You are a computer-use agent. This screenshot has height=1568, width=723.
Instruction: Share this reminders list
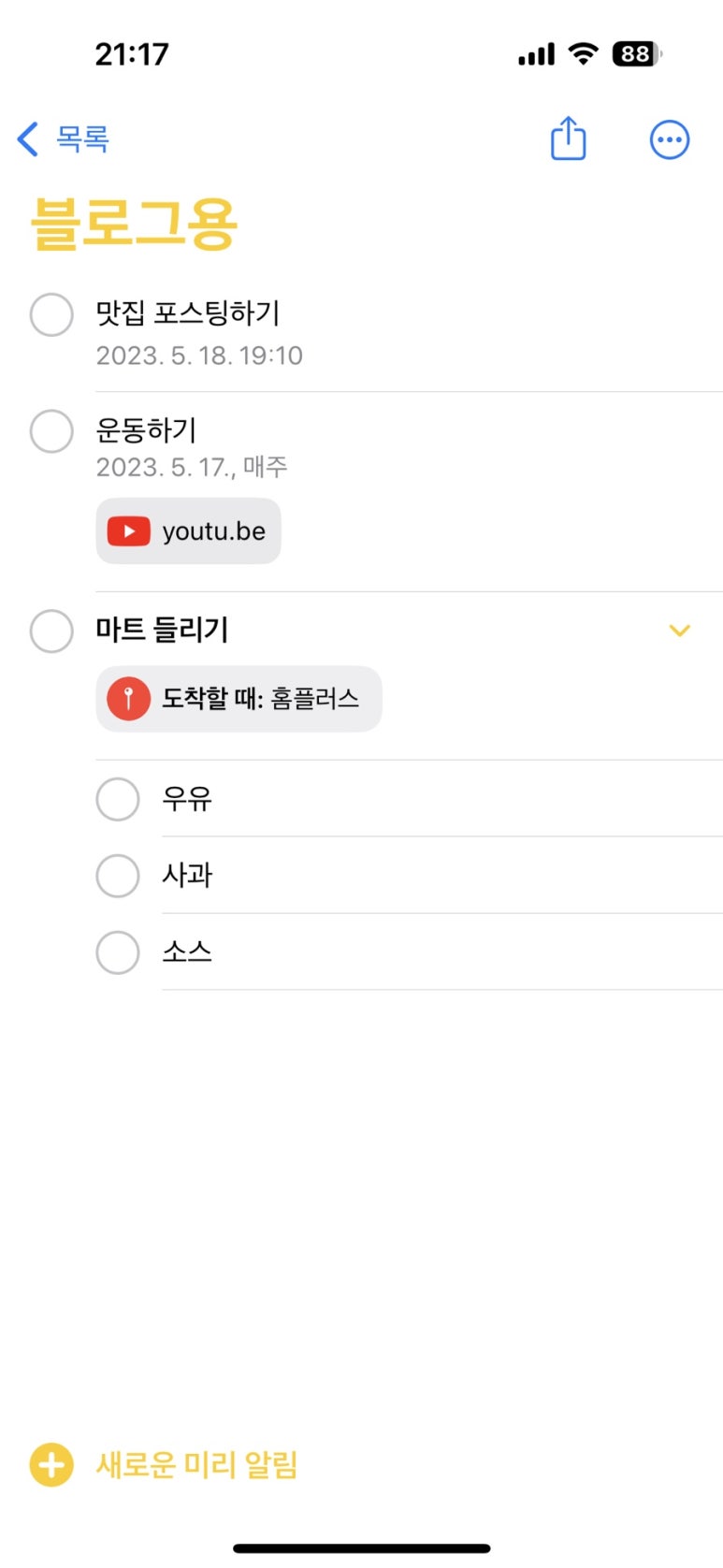tap(568, 138)
